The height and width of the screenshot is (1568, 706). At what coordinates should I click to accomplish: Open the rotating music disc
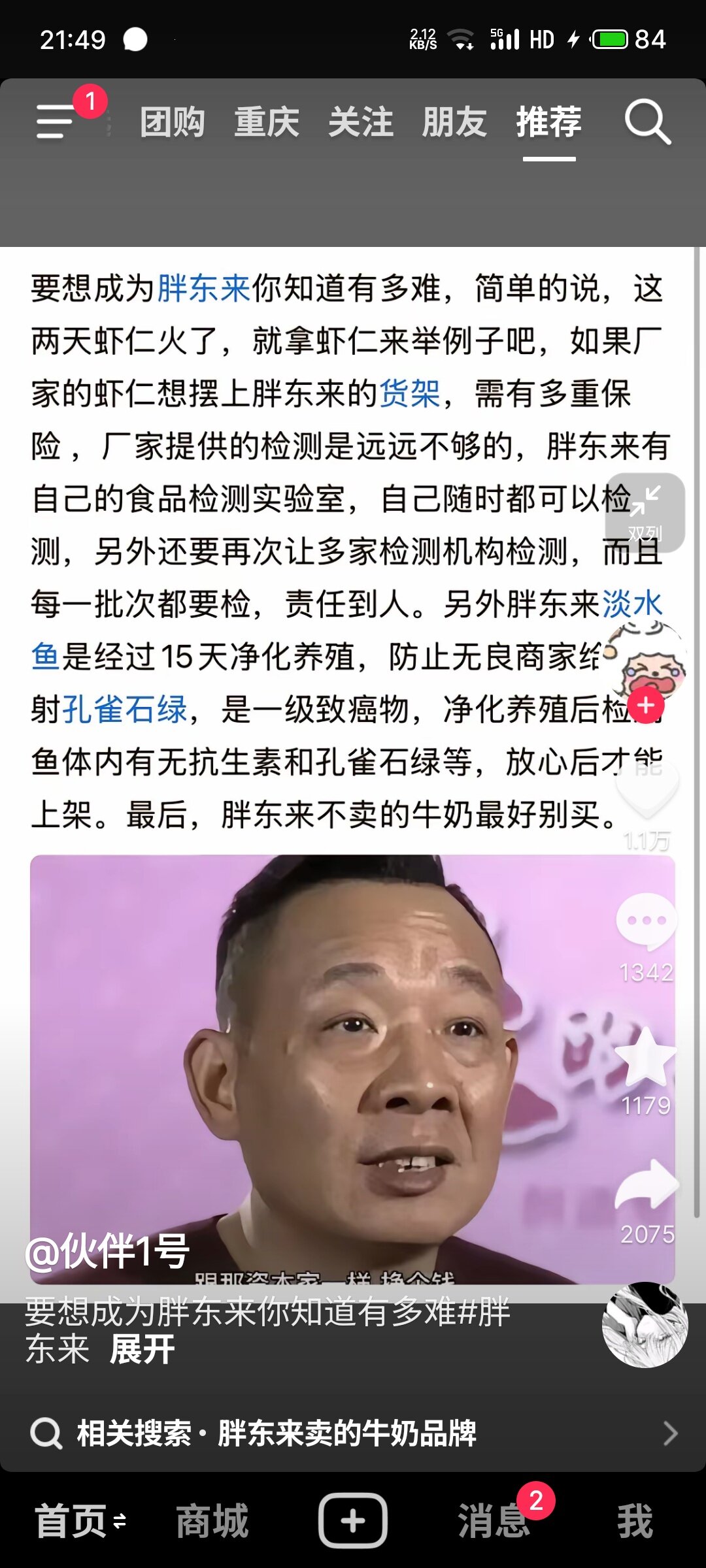[645, 1325]
